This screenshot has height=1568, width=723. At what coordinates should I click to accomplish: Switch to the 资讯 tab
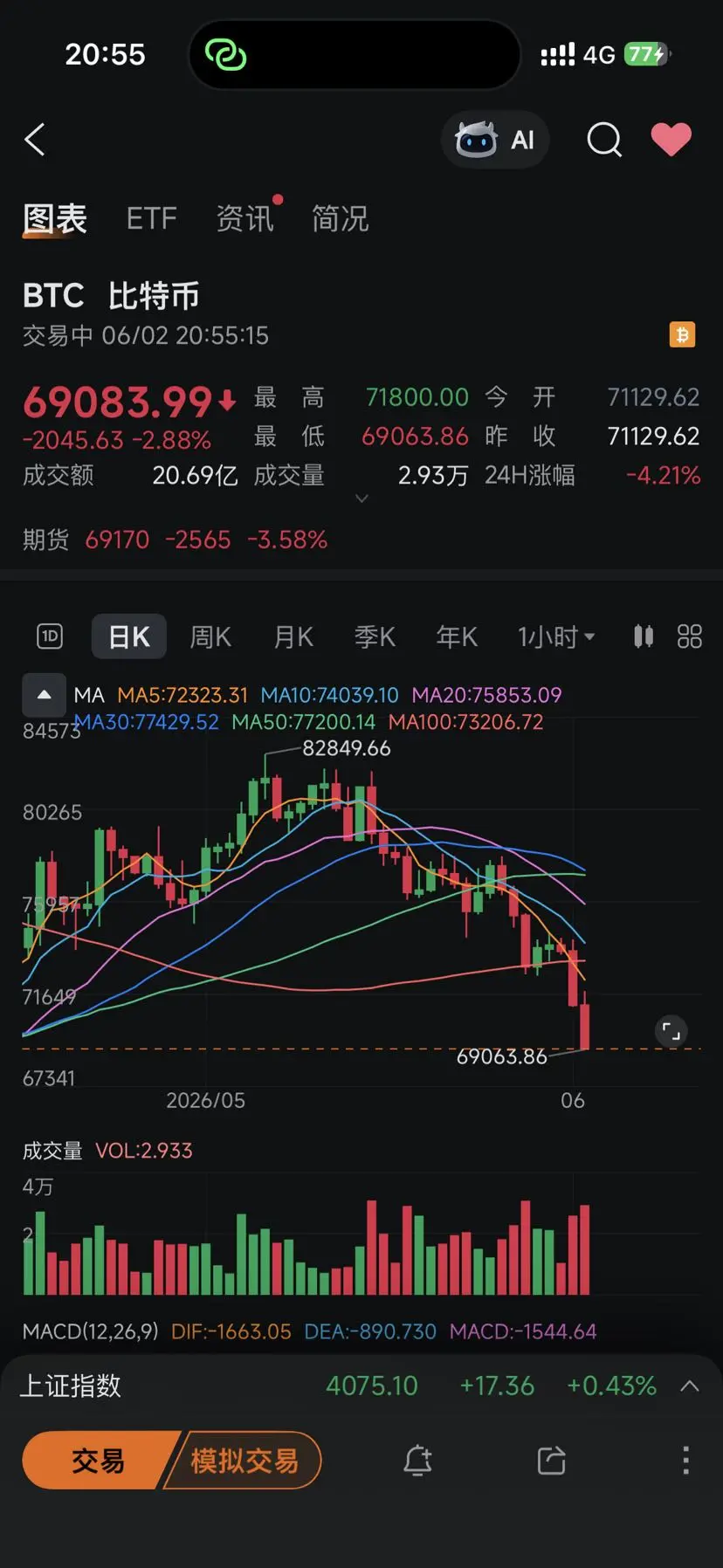(x=245, y=218)
